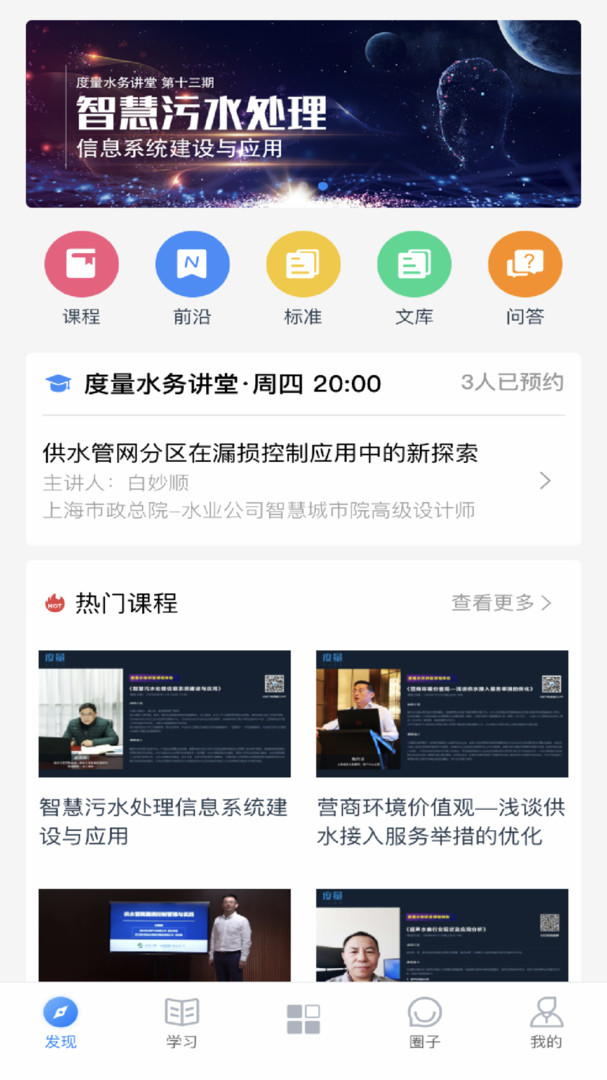Open the center grid tab

[x=303, y=1020]
